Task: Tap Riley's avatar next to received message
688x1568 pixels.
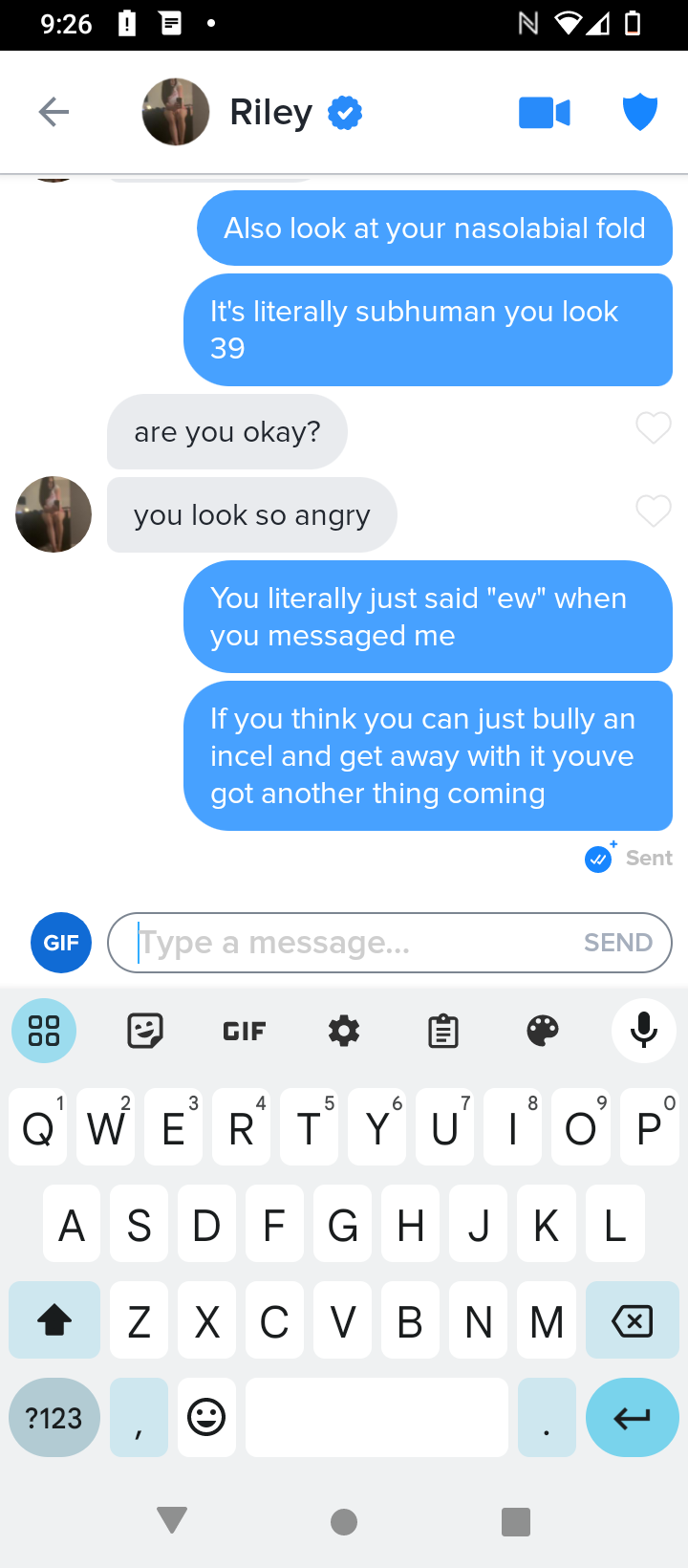Action: pyautogui.click(x=54, y=514)
